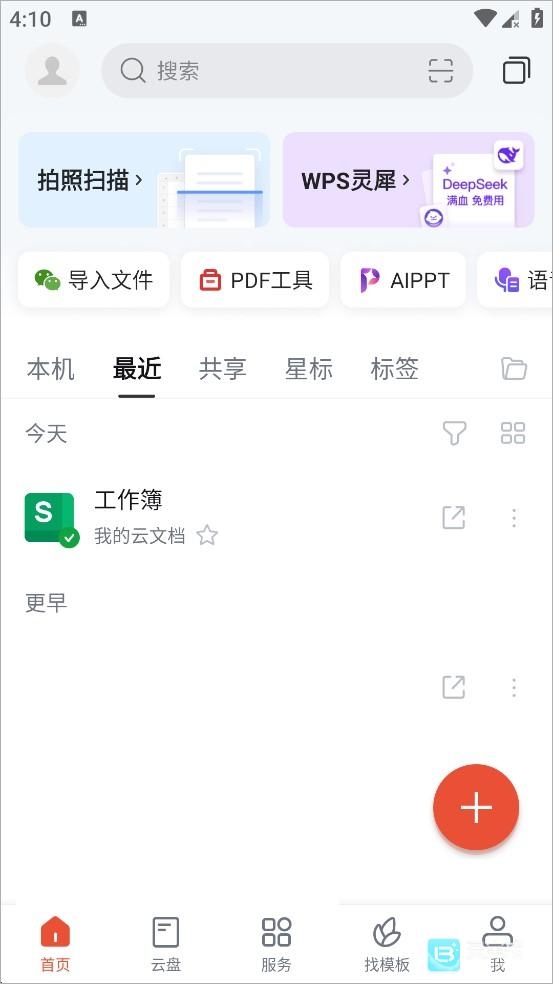Switch to the 本机 tab
Image resolution: width=553 pixels, height=984 pixels.
[x=50, y=369]
